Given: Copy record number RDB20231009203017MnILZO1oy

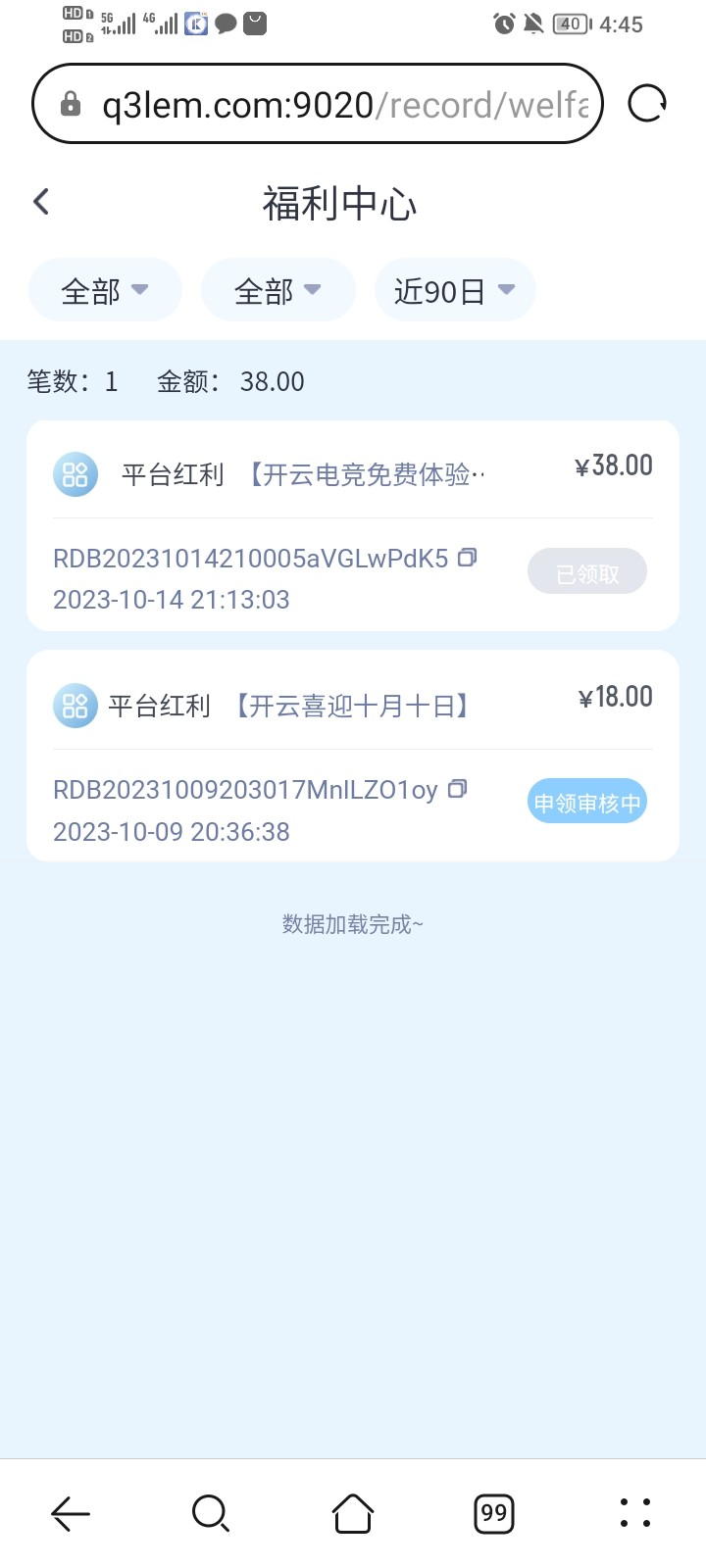Looking at the screenshot, I should click(457, 788).
